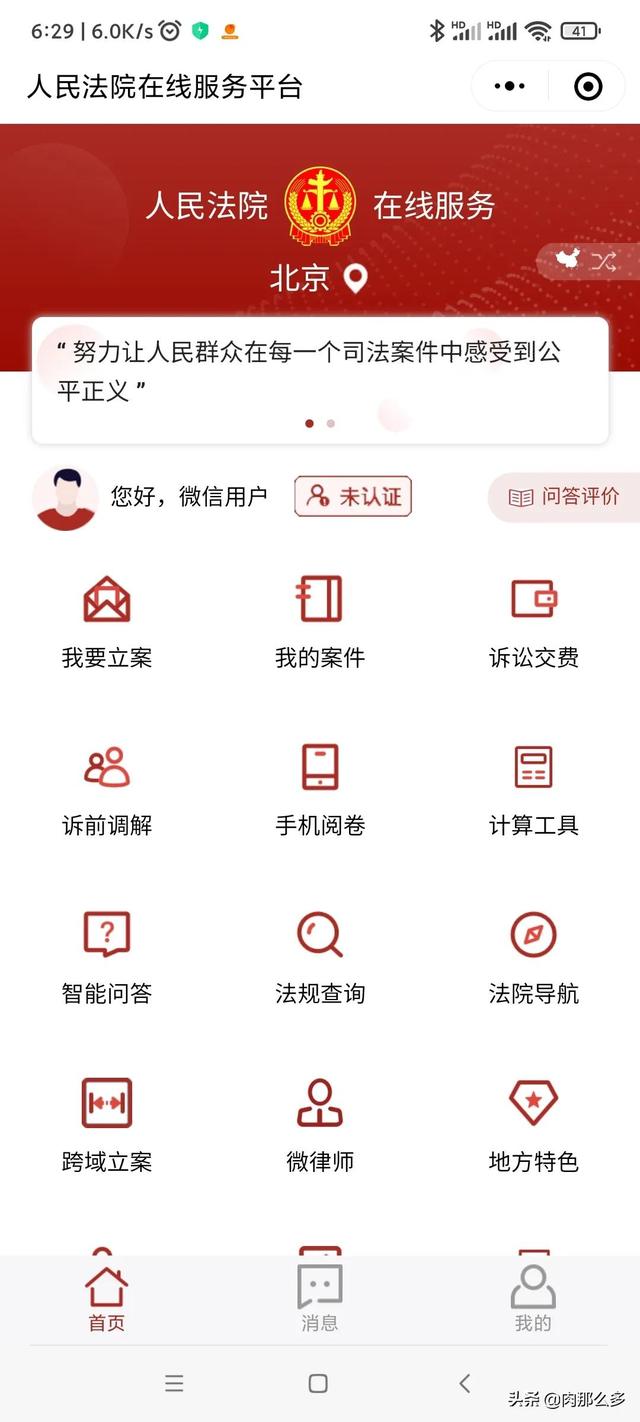View 我的案件

[320, 620]
